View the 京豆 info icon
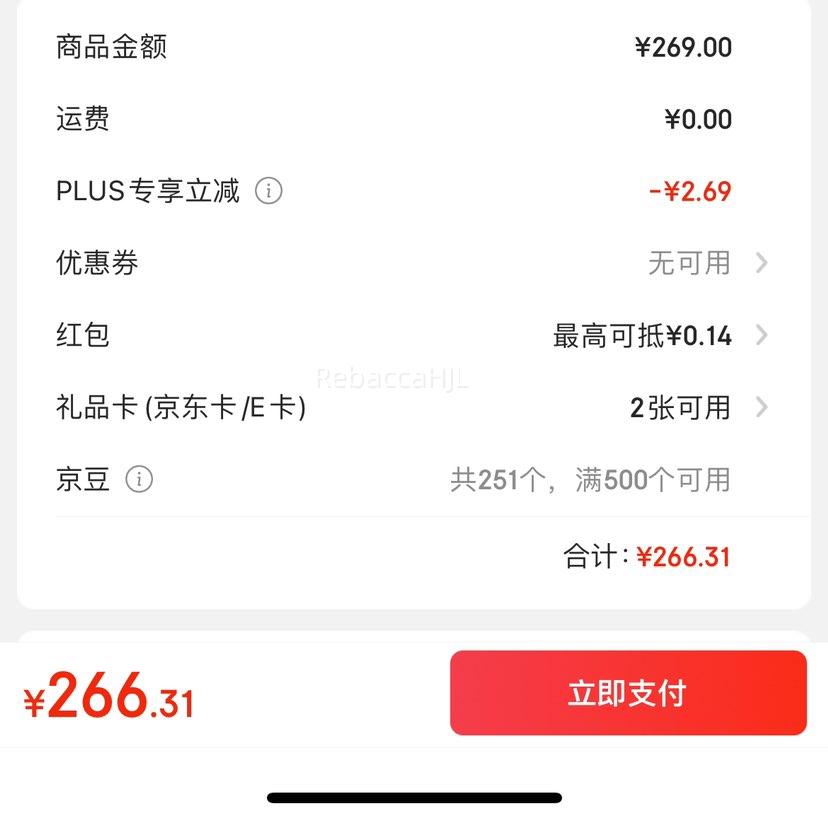828x820 pixels. point(139,480)
